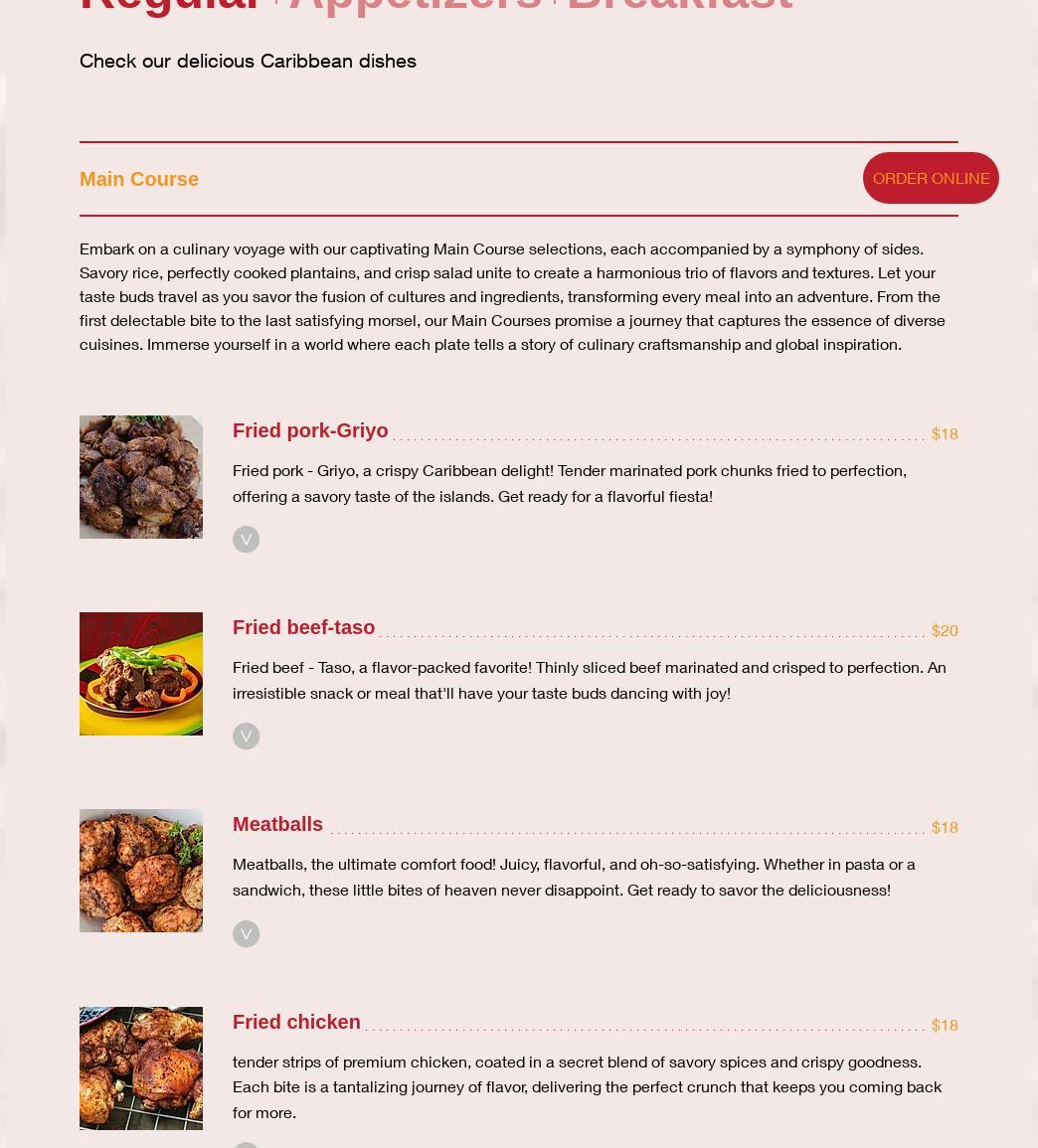Open the Fried beef-taso photo
The width and height of the screenshot is (1038, 1148).
141,674
